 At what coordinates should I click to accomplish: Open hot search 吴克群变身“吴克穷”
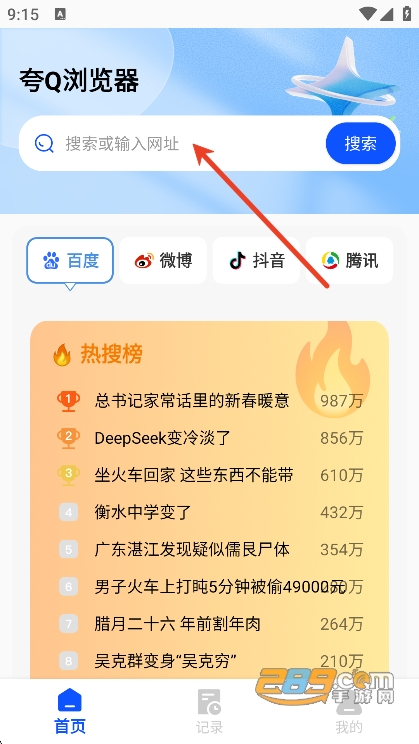(x=209, y=660)
